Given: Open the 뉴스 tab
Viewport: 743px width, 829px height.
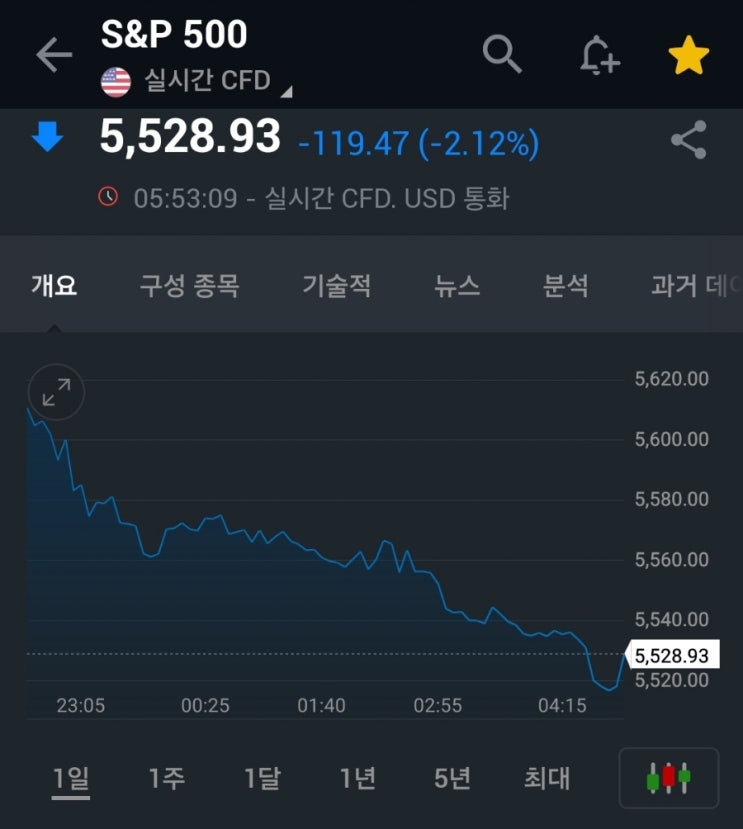Looking at the screenshot, I should coord(457,286).
